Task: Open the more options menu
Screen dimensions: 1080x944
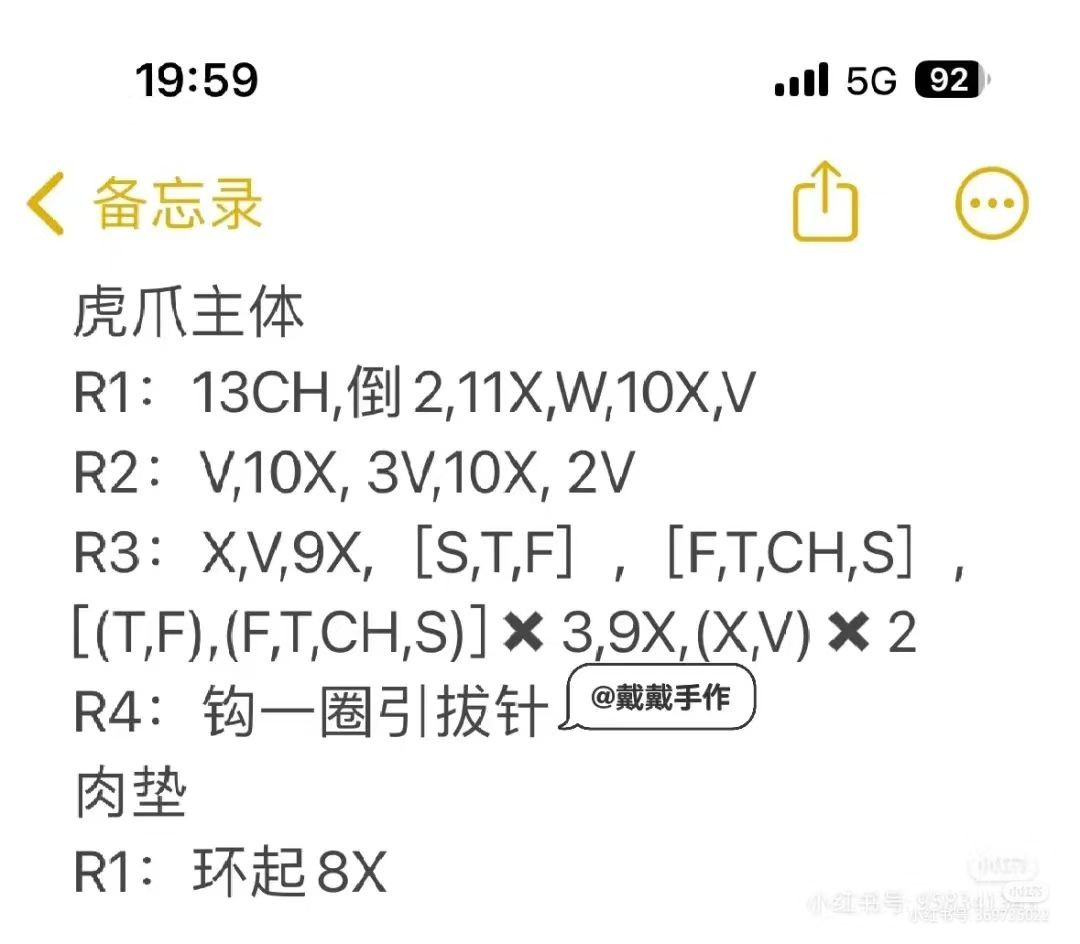Action: pyautogui.click(x=991, y=203)
